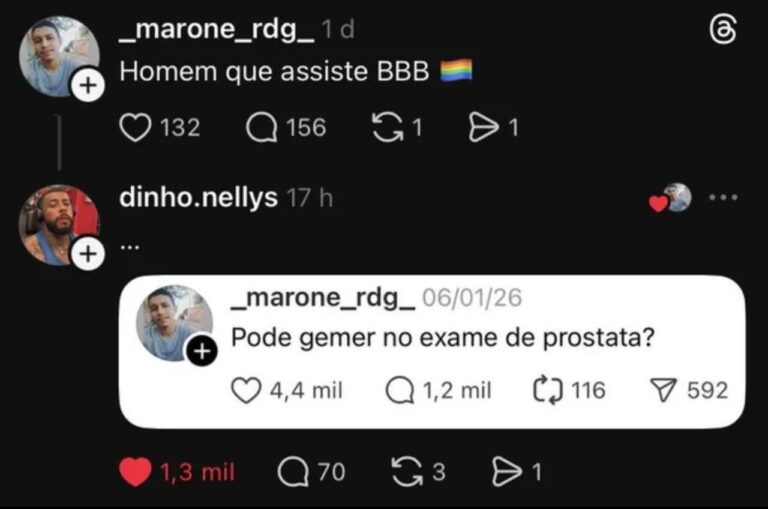Open the overflow menu on dinho.nellys' post
This screenshot has width=768, height=509.
click(722, 198)
